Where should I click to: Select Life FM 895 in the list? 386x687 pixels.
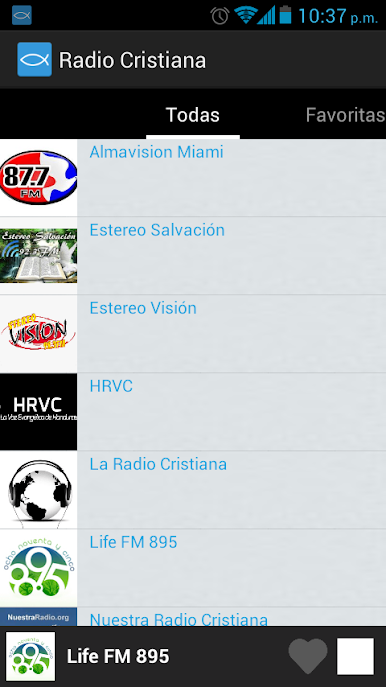[x=193, y=568]
